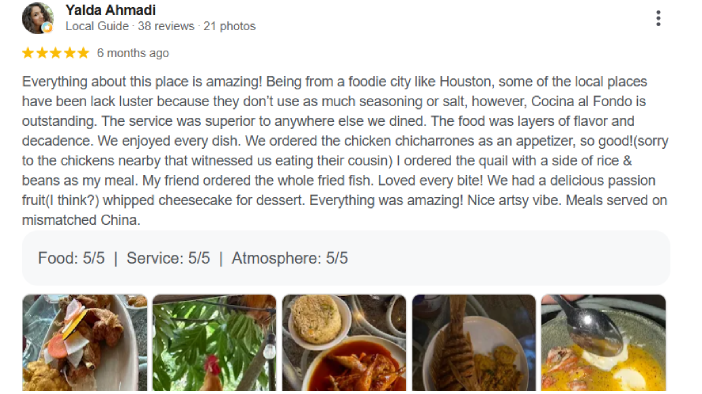702x394 pixels.
Task: Open the three-dot overflow menu for this review
Action: point(658,18)
